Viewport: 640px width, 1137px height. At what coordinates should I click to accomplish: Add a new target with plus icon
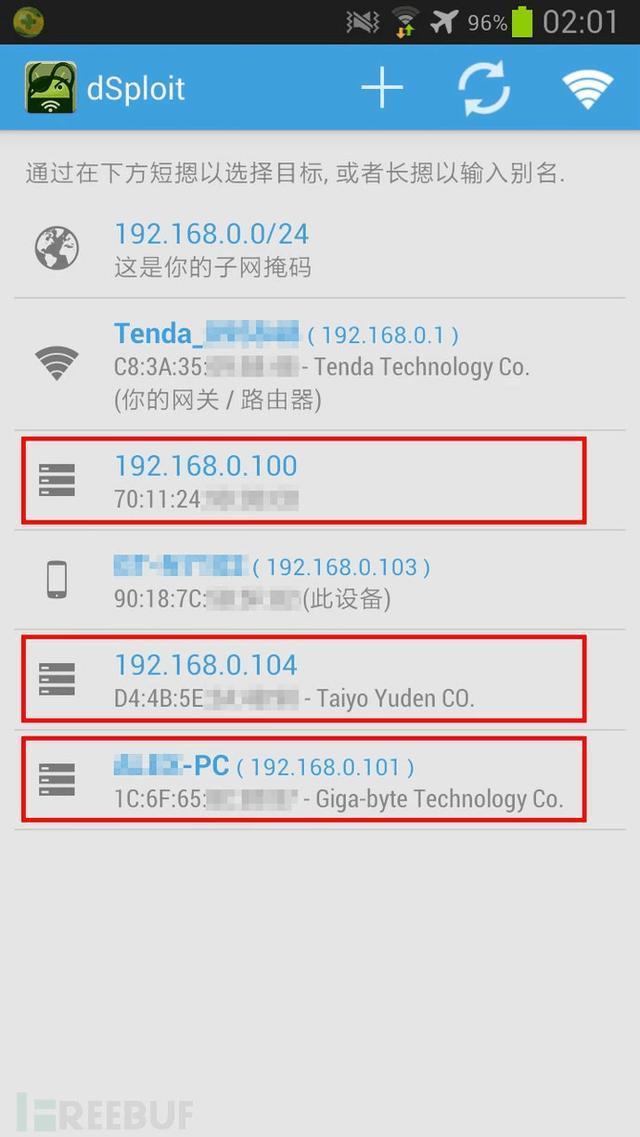tap(382, 89)
